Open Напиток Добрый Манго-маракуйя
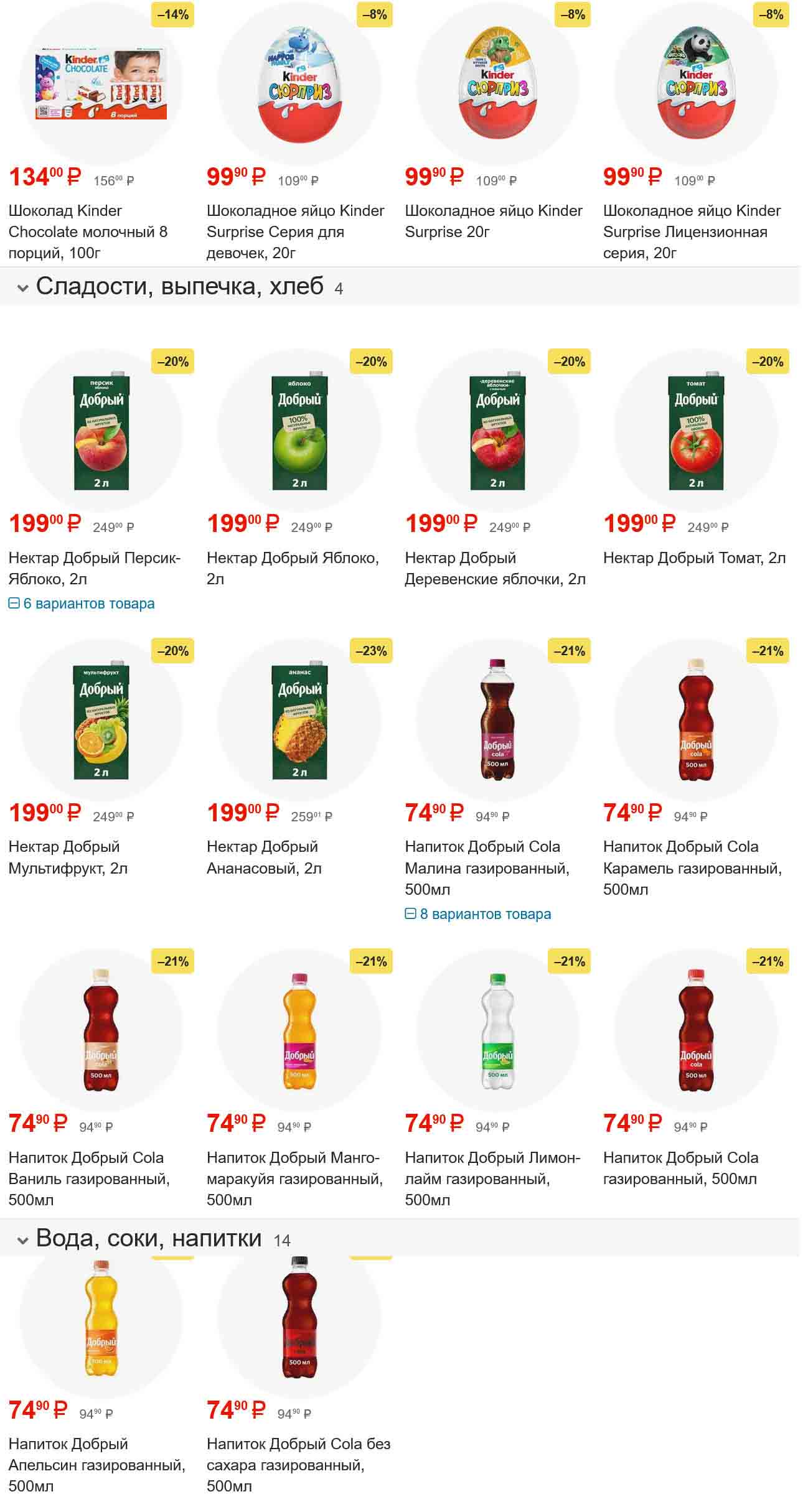 tap(294, 1178)
